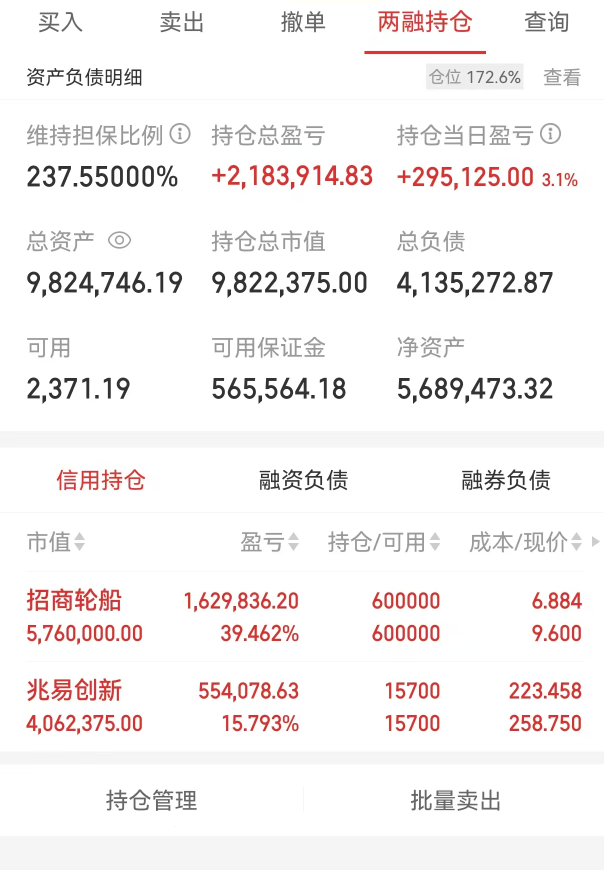The image size is (604, 870).
Task: Sort holdings by 市值
Action: point(56,542)
